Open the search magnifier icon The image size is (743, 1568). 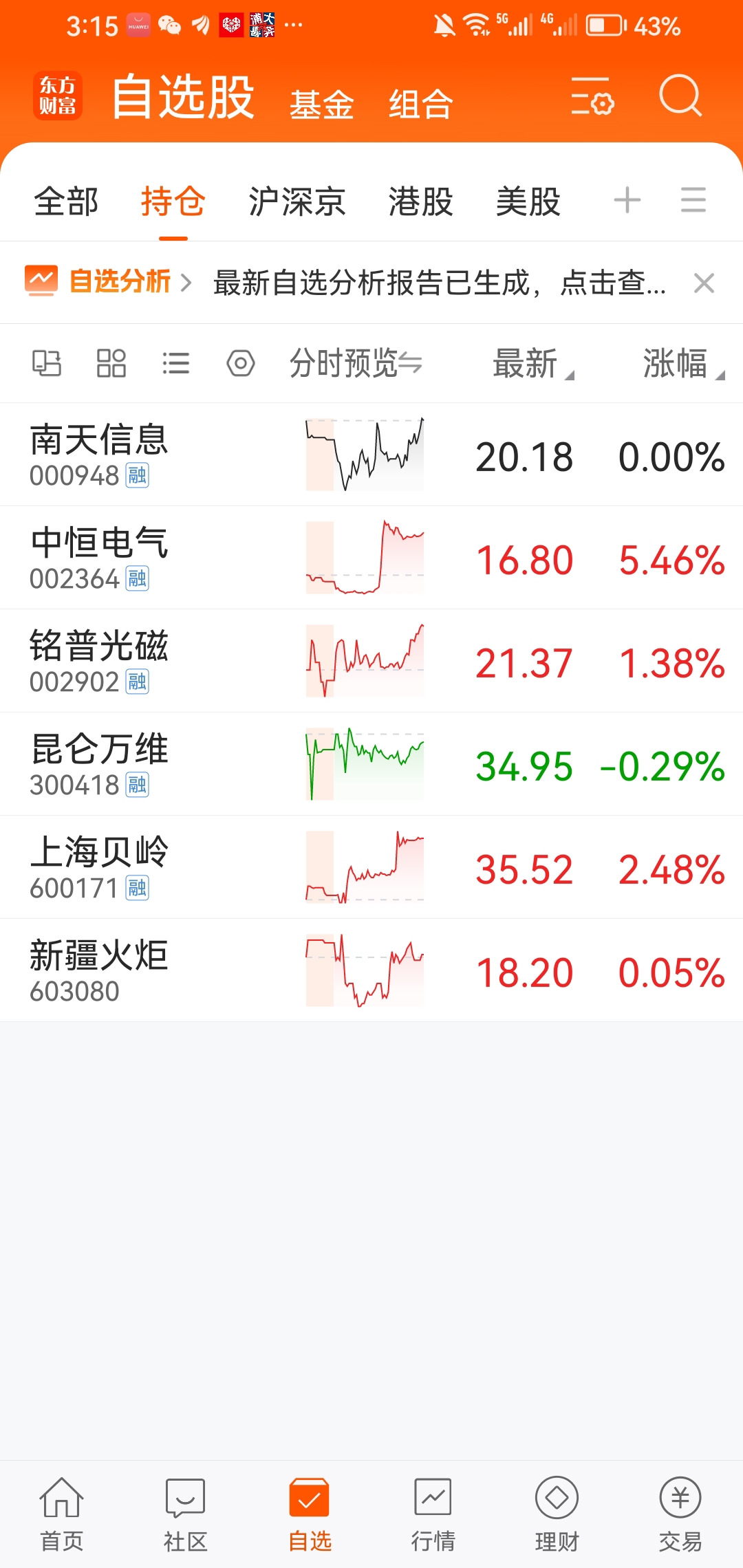tap(680, 96)
